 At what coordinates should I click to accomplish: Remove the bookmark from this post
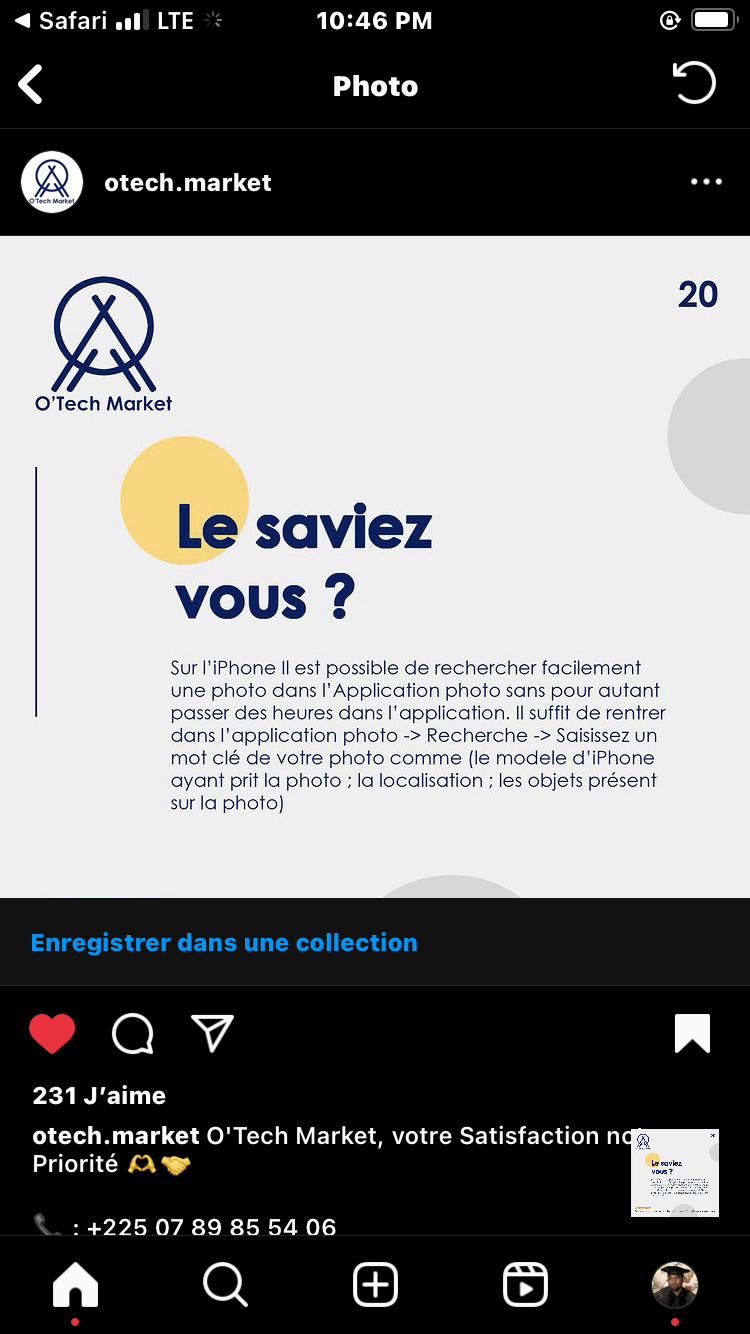pyautogui.click(x=693, y=1033)
